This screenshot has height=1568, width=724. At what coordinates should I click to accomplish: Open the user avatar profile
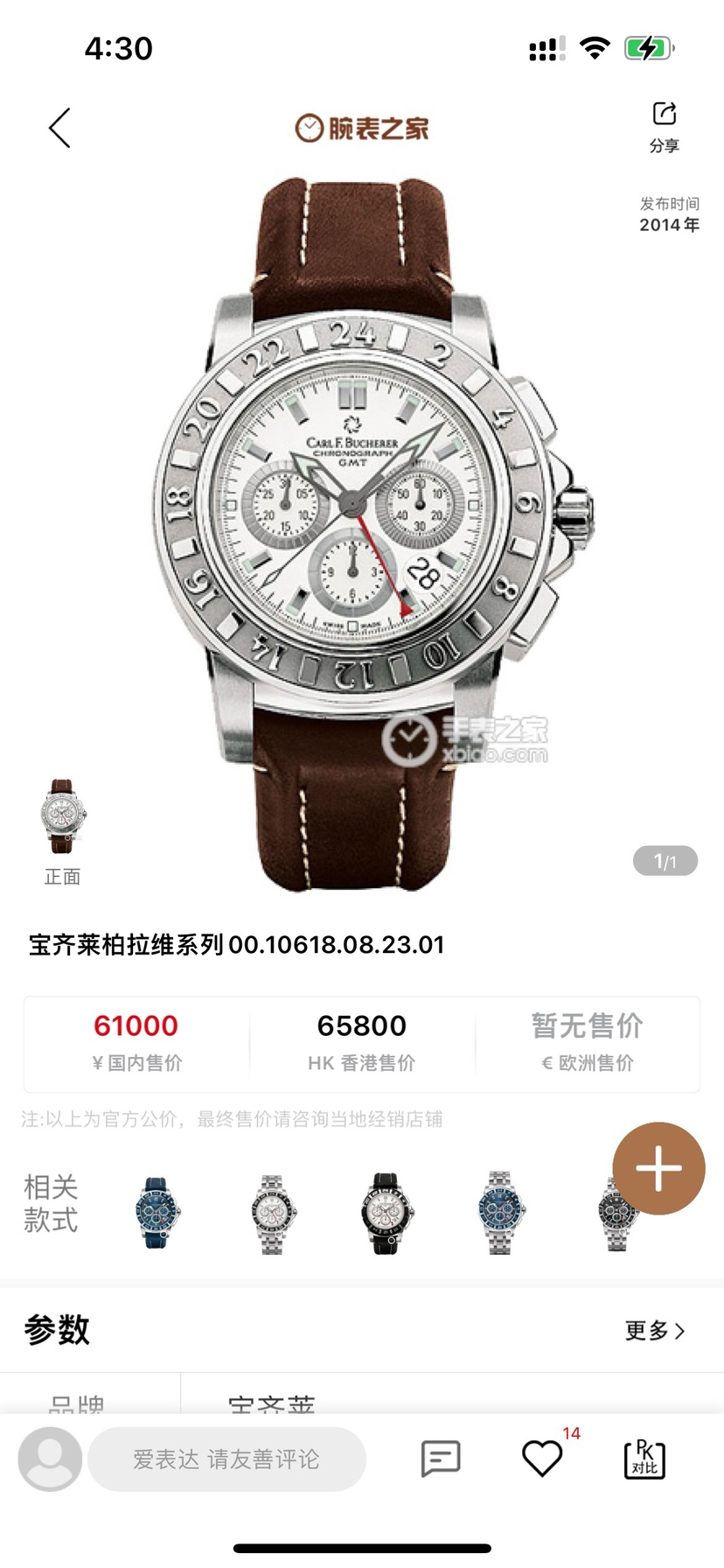click(x=50, y=1459)
